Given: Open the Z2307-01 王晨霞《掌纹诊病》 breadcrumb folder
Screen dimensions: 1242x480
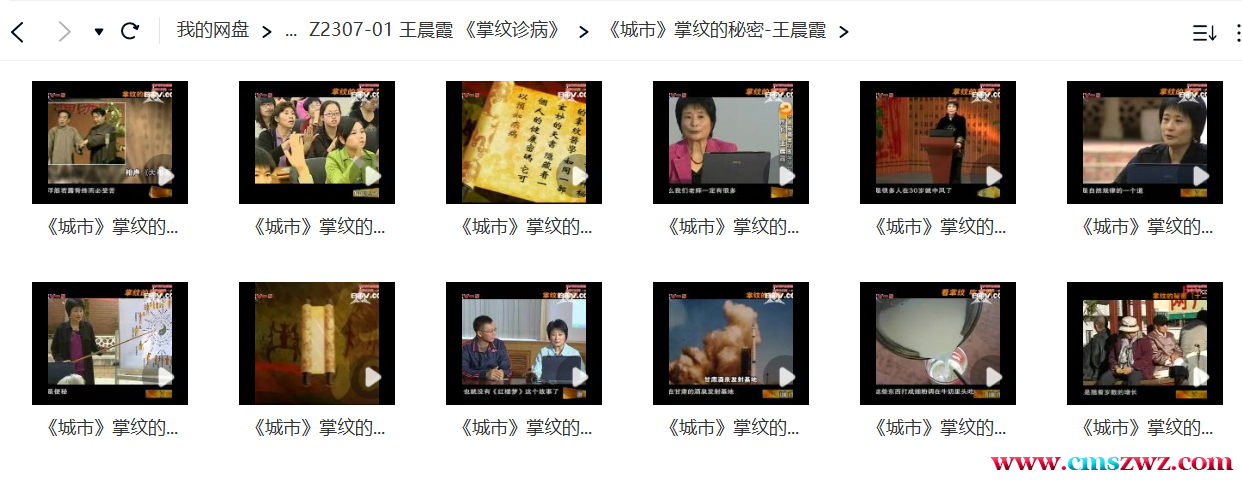Looking at the screenshot, I should tap(435, 30).
